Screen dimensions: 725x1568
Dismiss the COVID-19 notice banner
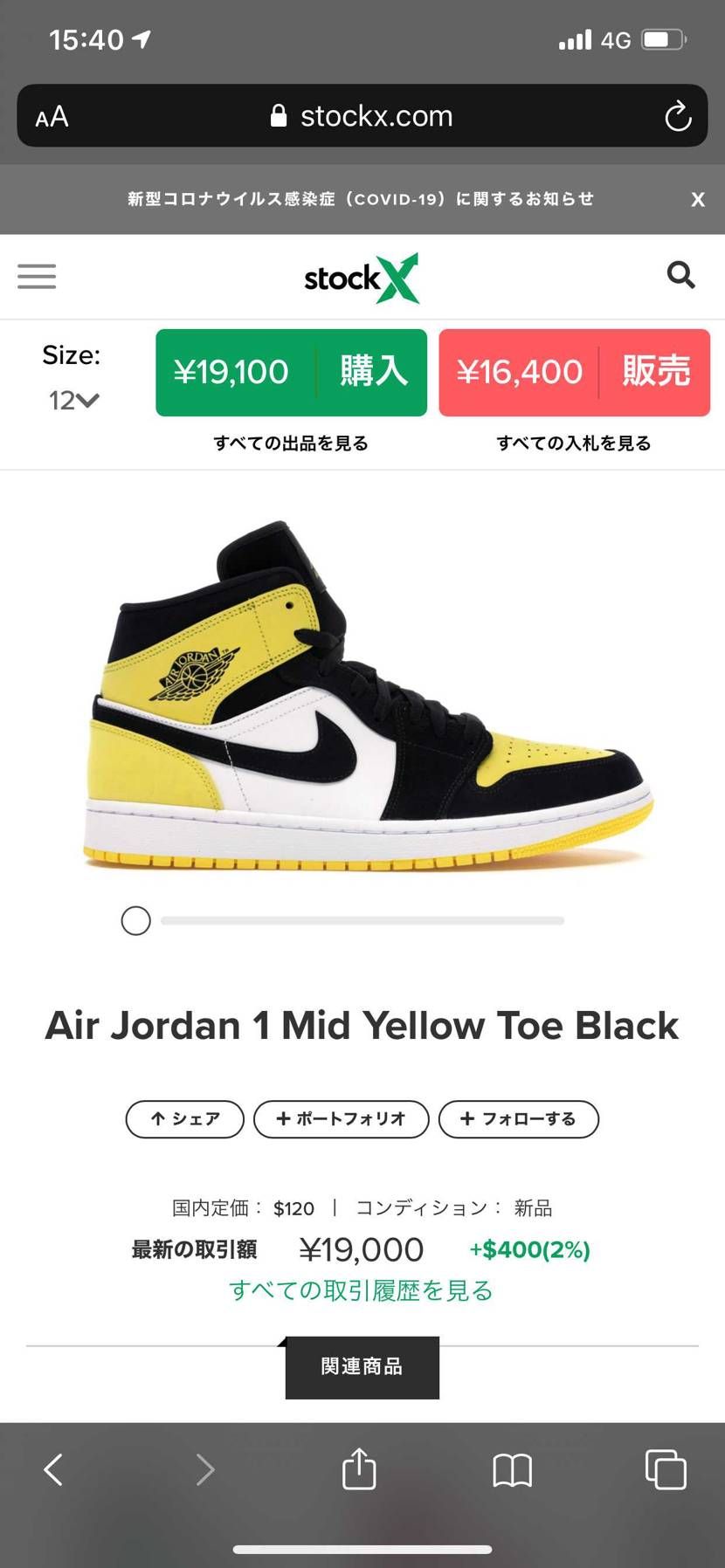coord(697,199)
